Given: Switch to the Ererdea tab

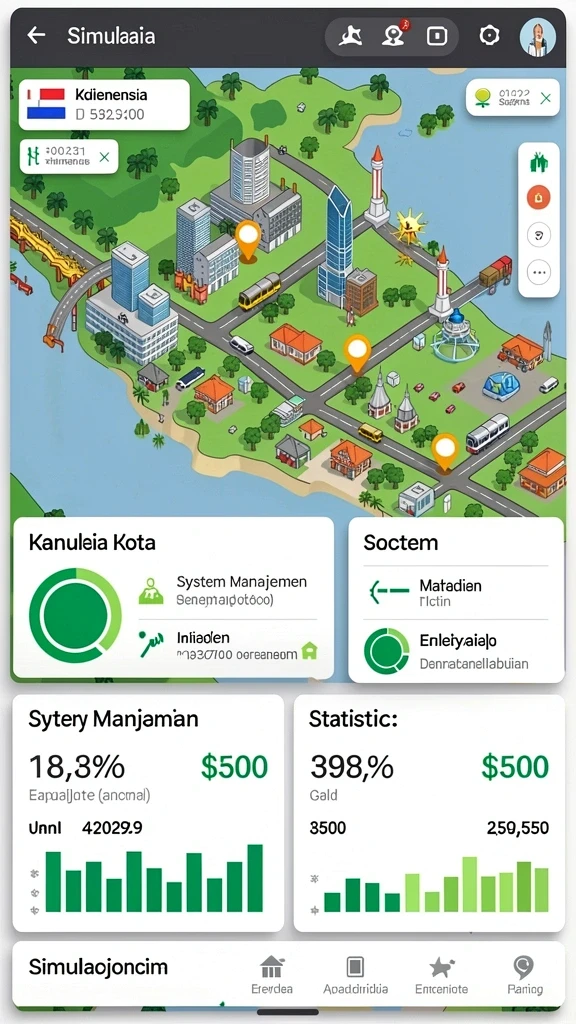Looking at the screenshot, I should 272,975.
